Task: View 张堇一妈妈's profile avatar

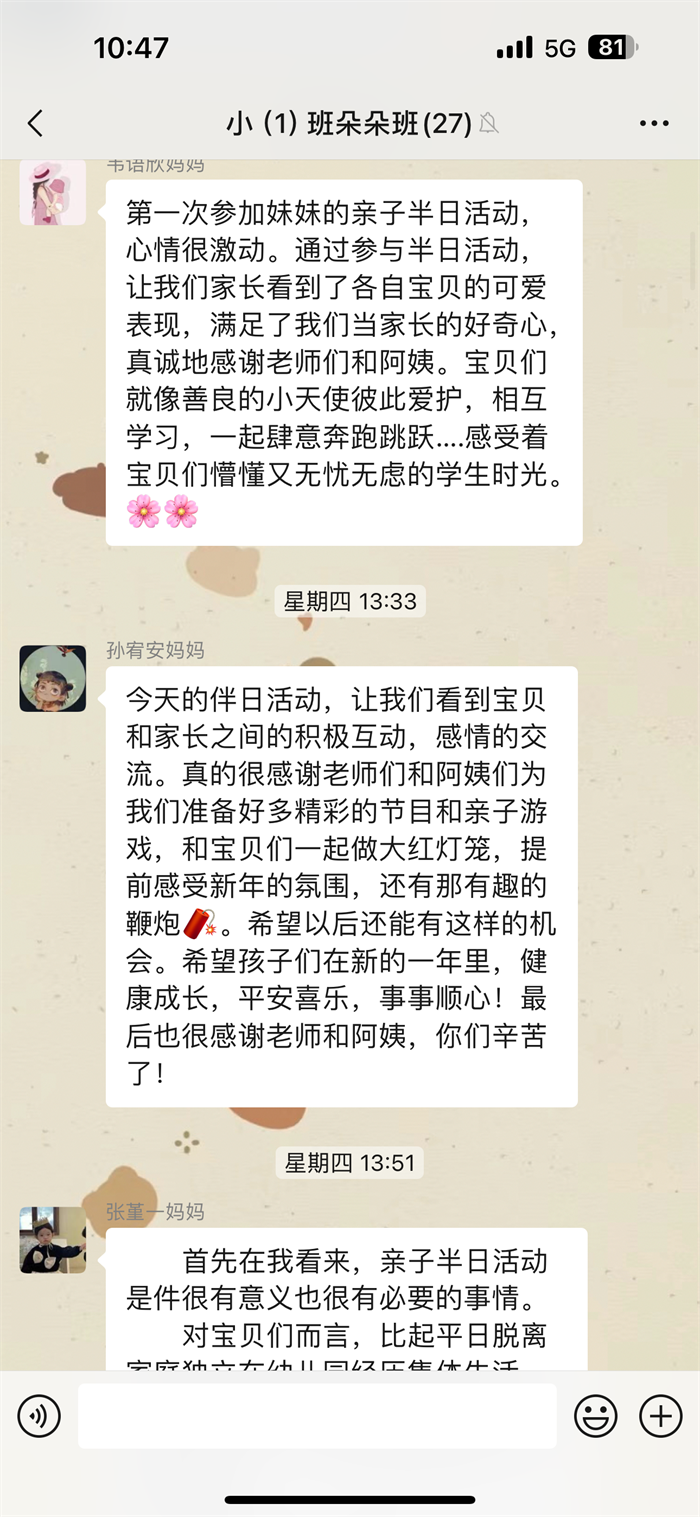Action: coord(53,1240)
